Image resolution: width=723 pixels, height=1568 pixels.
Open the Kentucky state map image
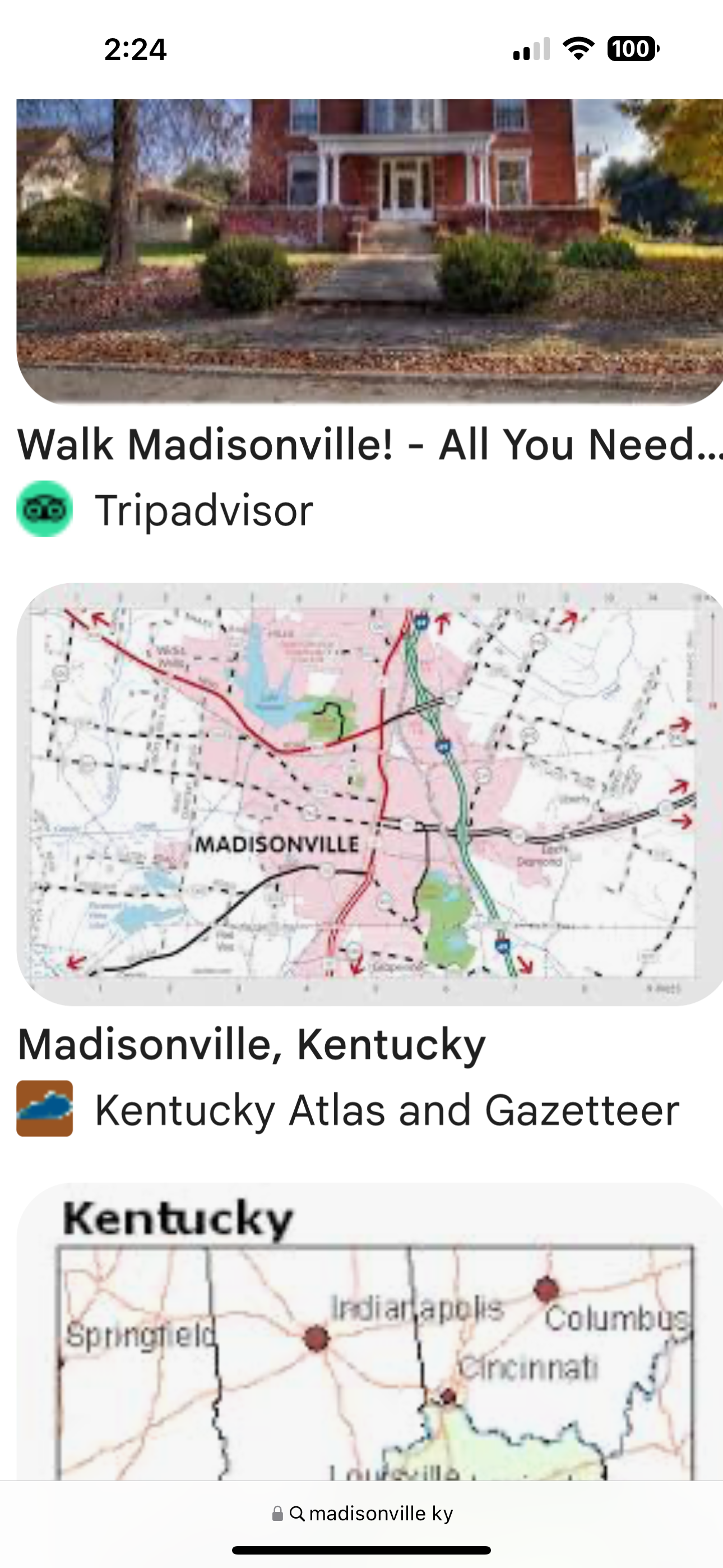pos(369,1333)
